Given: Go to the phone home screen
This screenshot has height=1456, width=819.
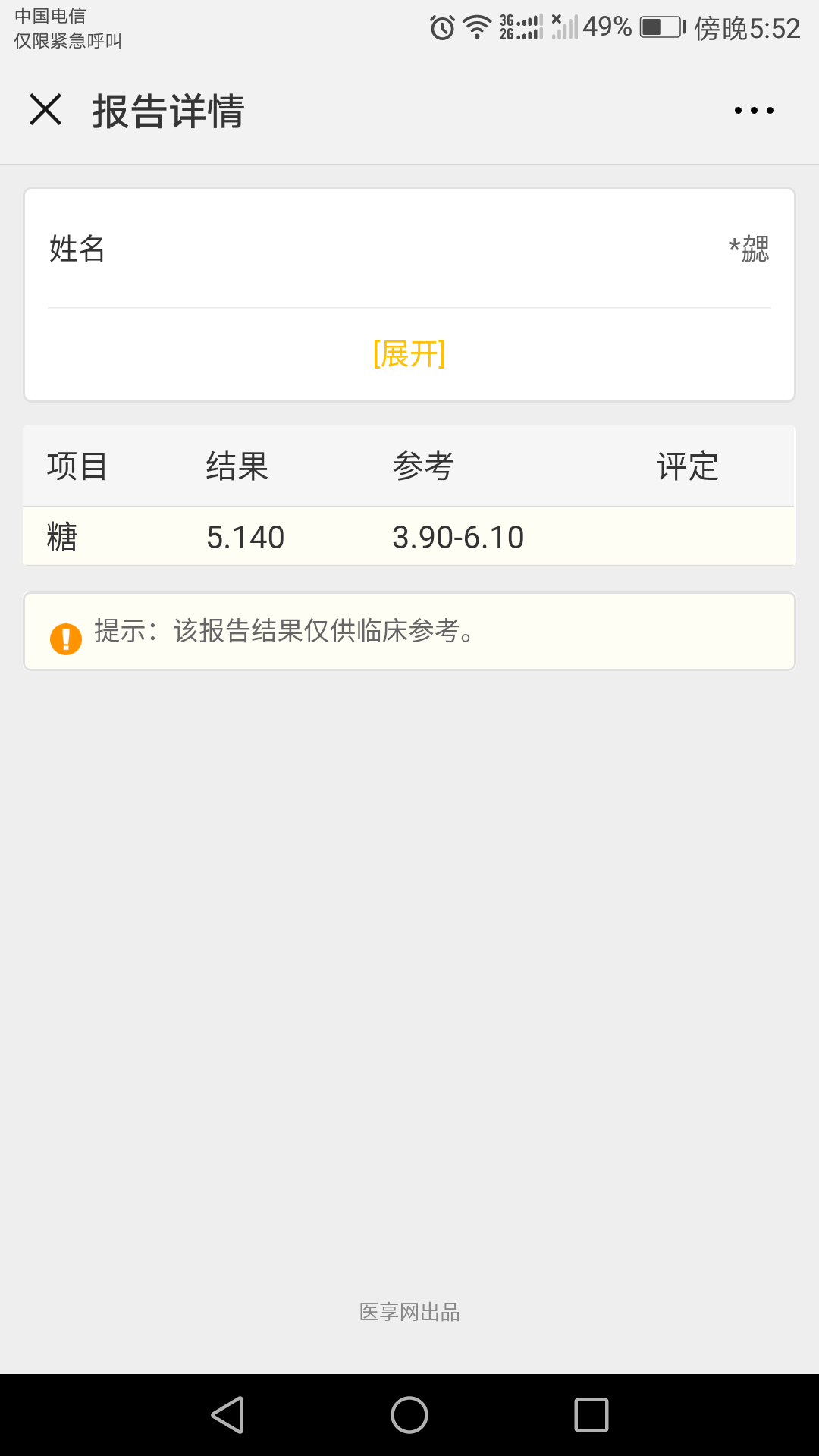Looking at the screenshot, I should [x=409, y=1415].
